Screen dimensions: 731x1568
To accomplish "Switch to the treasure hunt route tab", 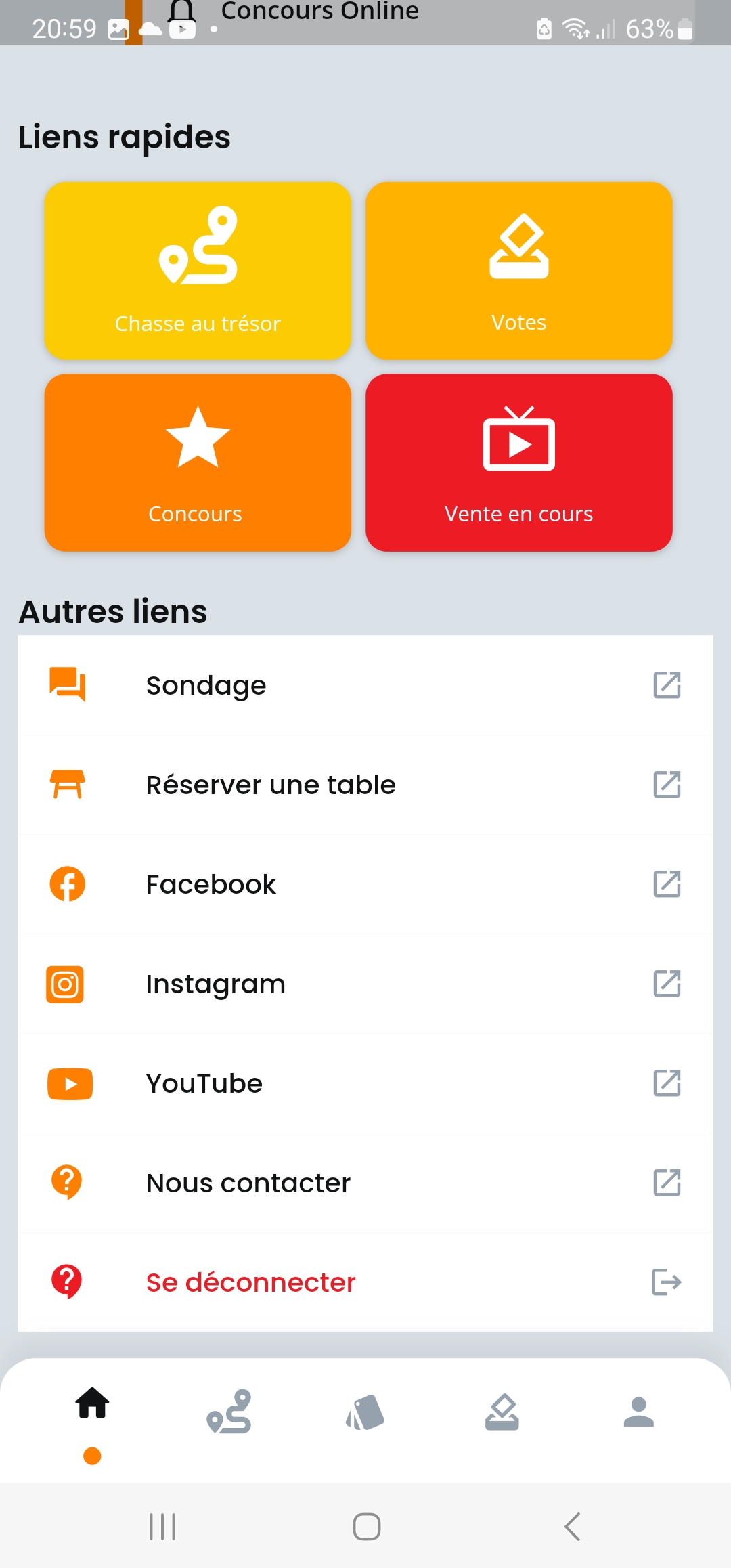I will pos(229,1412).
